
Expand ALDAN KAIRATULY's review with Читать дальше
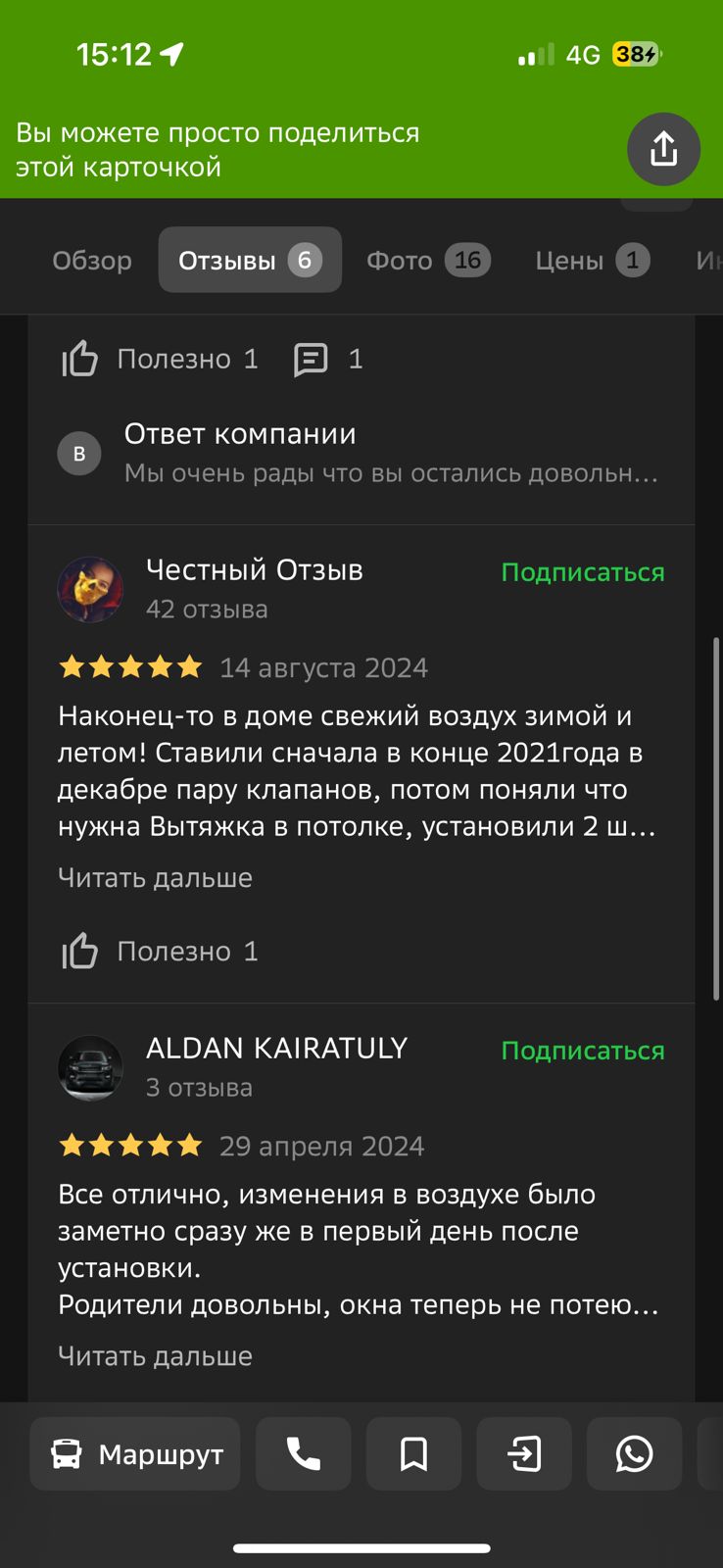[155, 1356]
